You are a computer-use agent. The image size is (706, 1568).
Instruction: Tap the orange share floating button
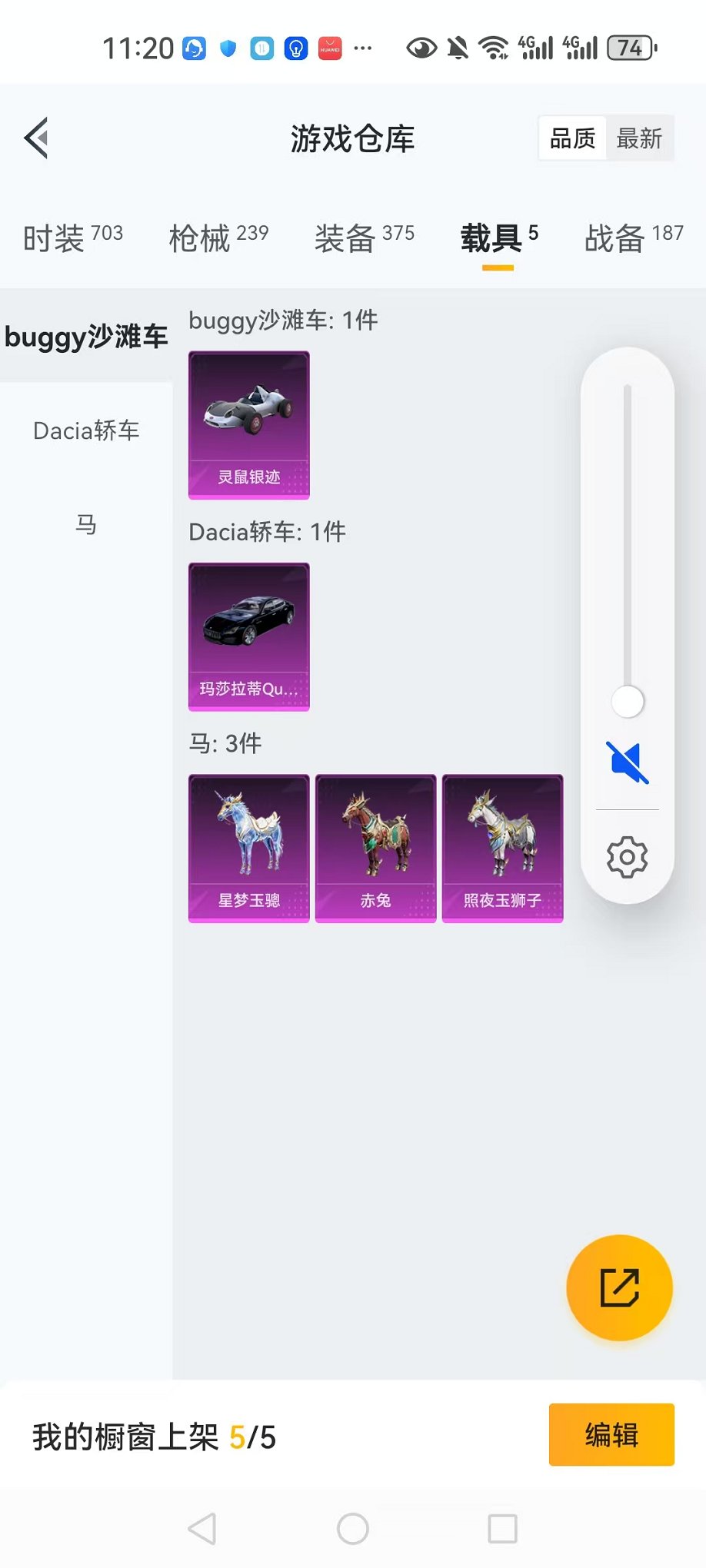tap(619, 1287)
